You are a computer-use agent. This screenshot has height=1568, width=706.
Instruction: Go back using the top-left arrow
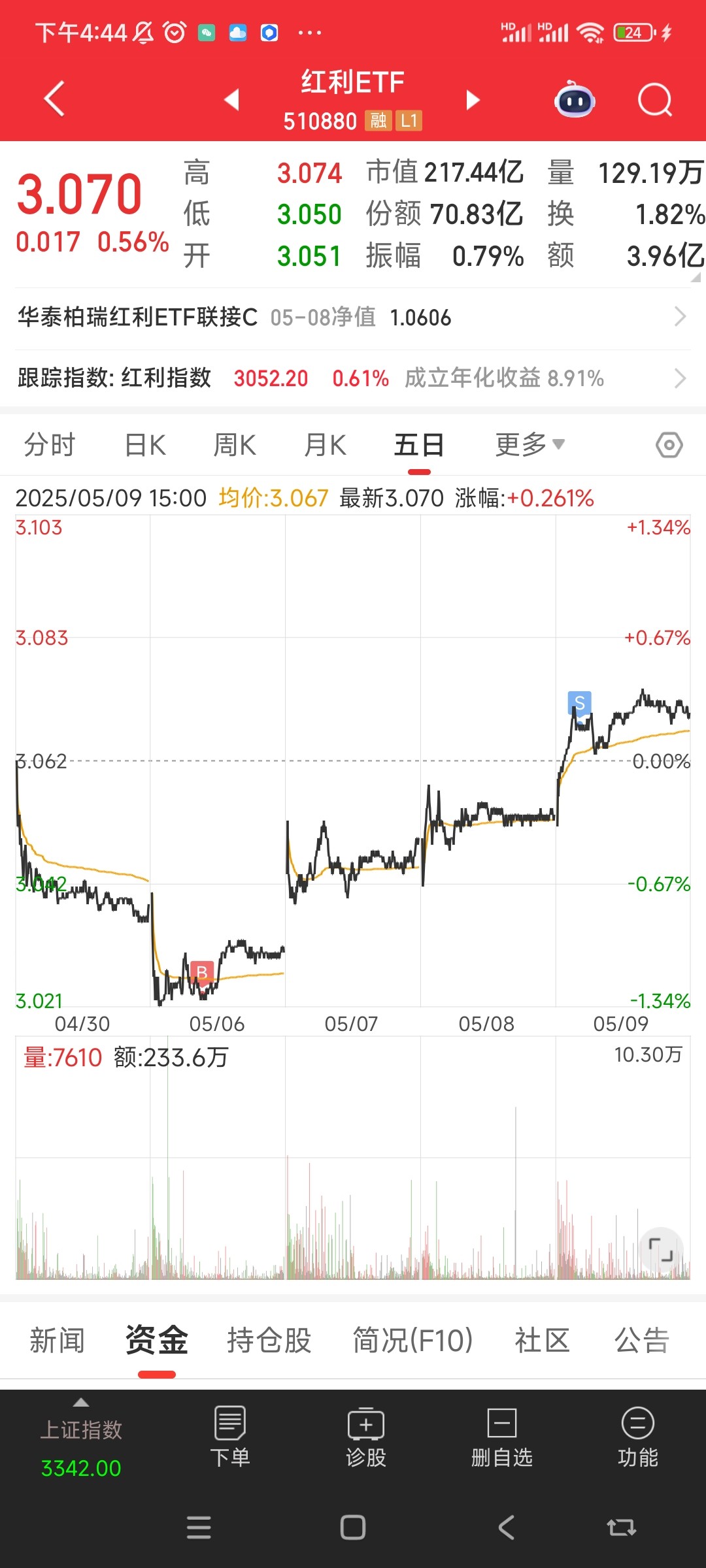(54, 99)
